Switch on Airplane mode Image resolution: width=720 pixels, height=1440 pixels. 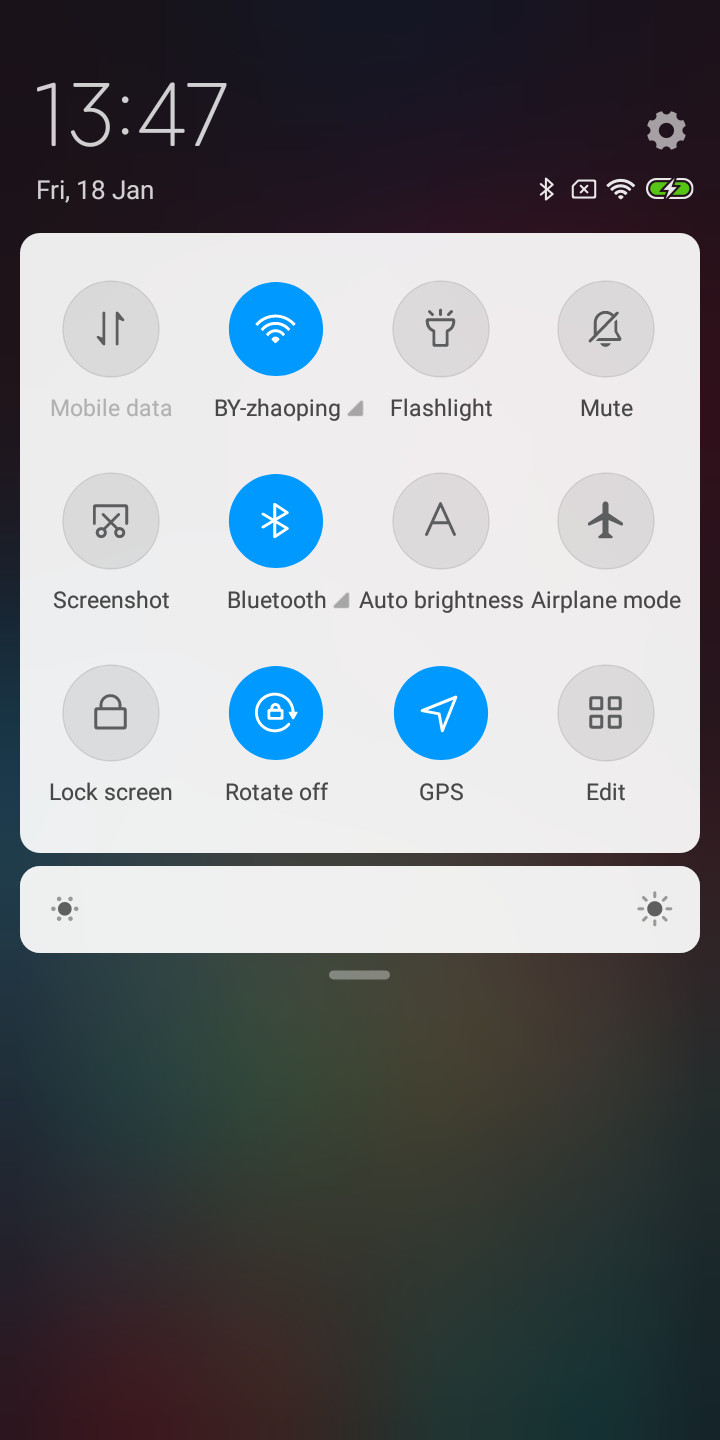point(606,521)
